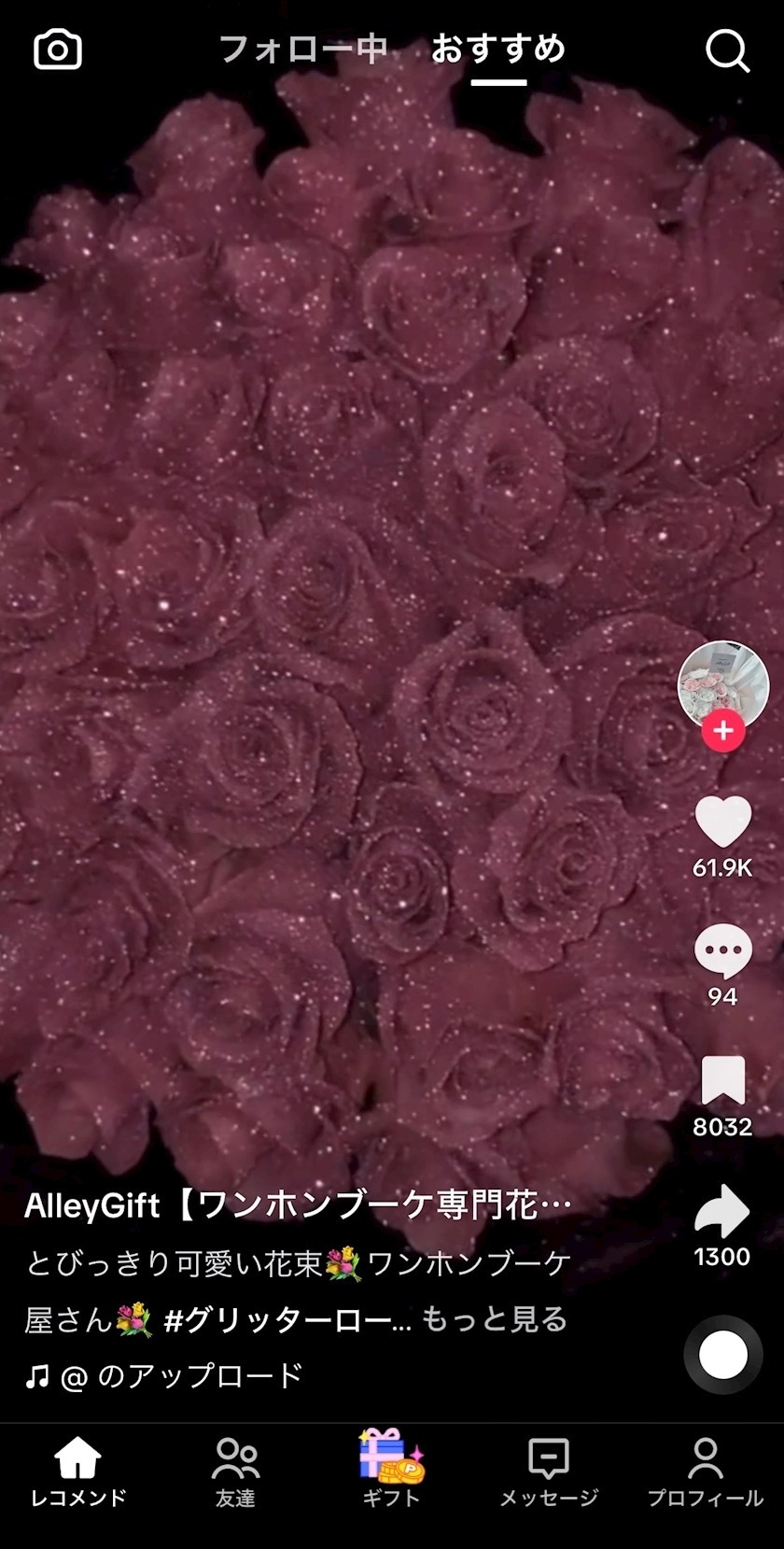Like this glitter rose video

[x=722, y=823]
